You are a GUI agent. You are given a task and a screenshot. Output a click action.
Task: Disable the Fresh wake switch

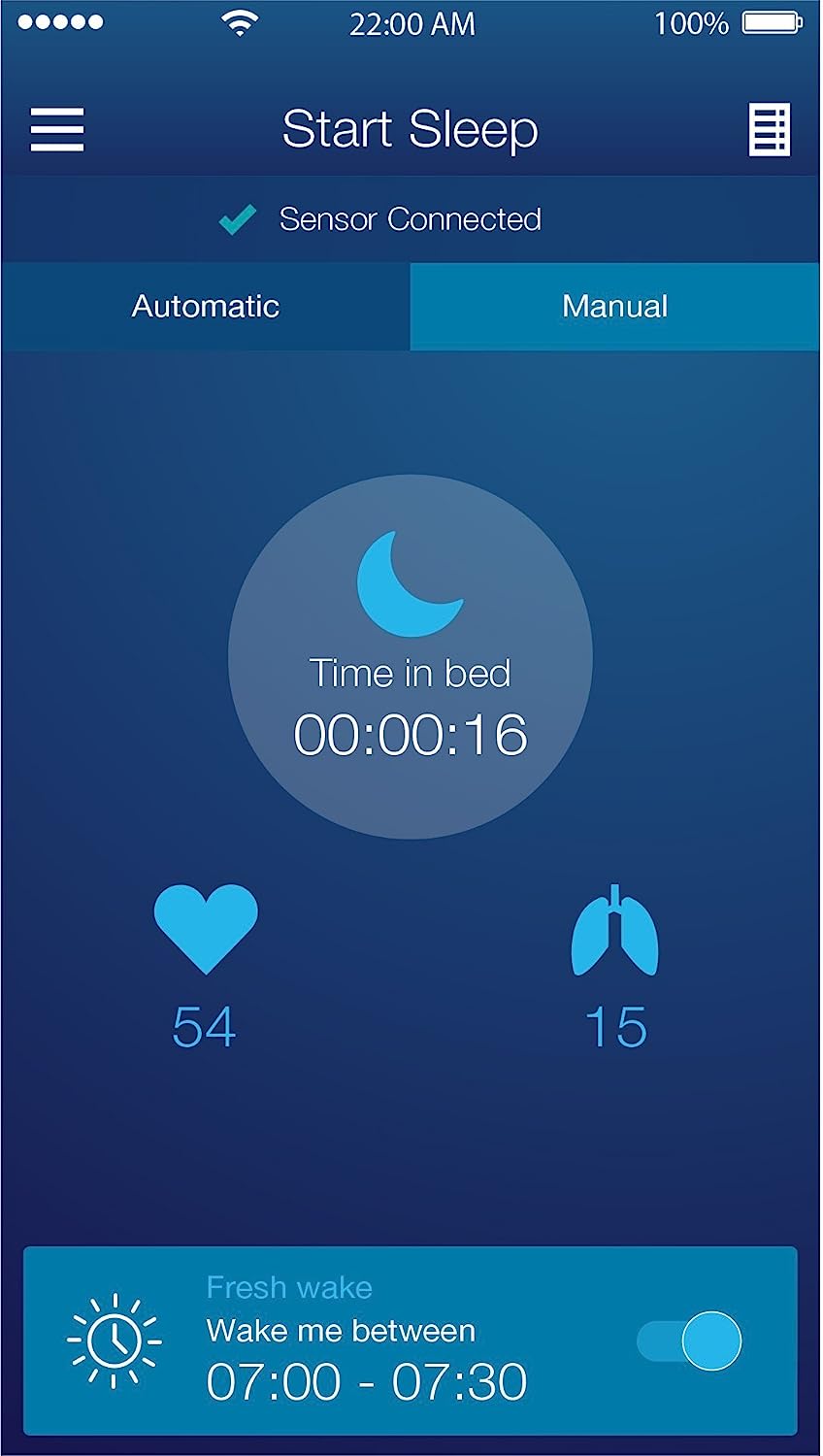point(690,1340)
